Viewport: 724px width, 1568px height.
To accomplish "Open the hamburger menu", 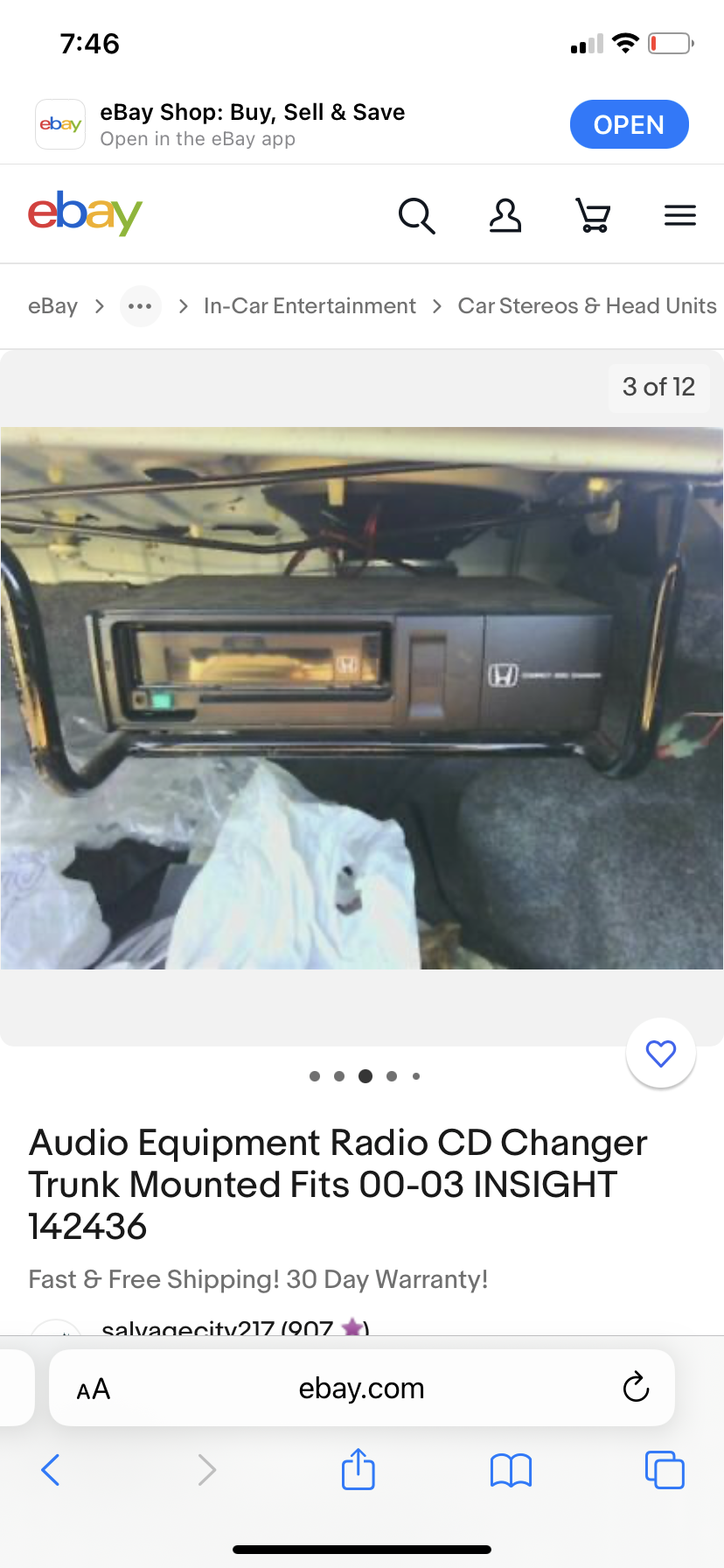I will 679,215.
